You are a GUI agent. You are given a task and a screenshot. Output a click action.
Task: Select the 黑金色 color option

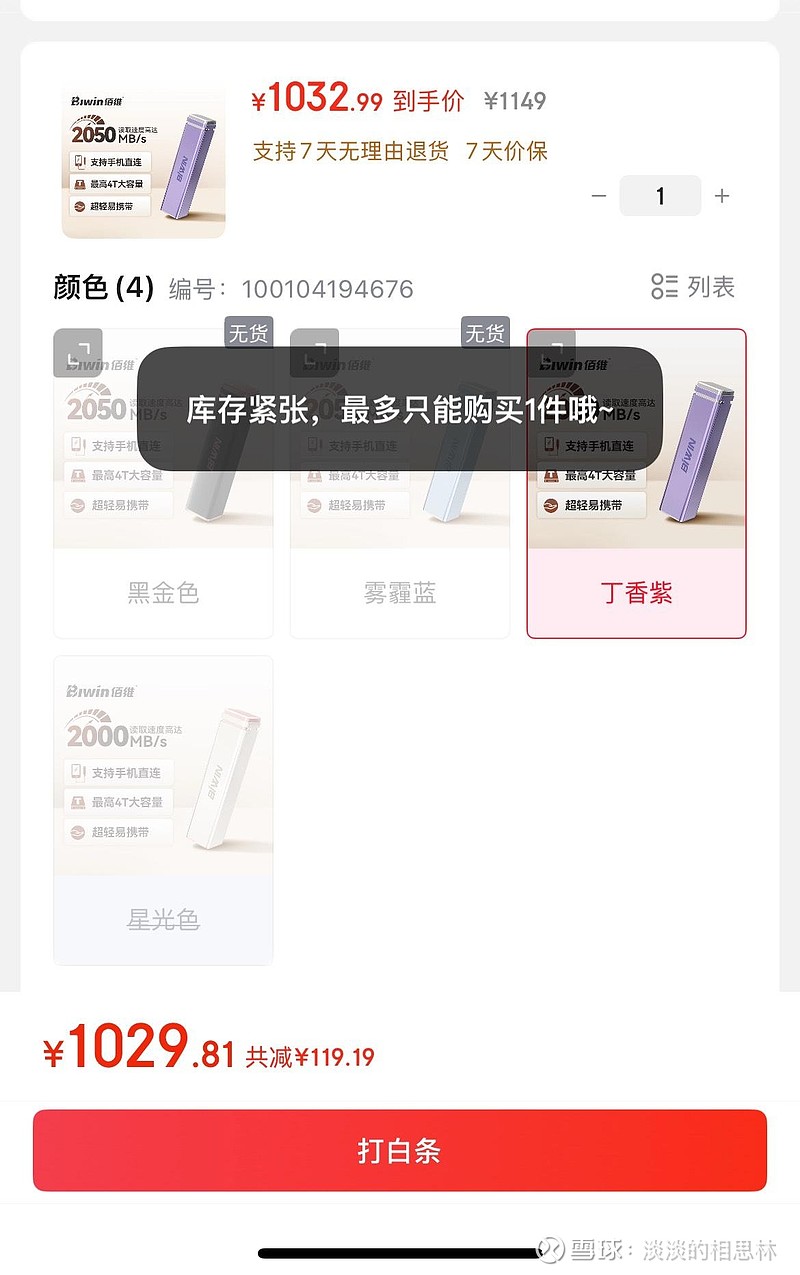(162, 594)
